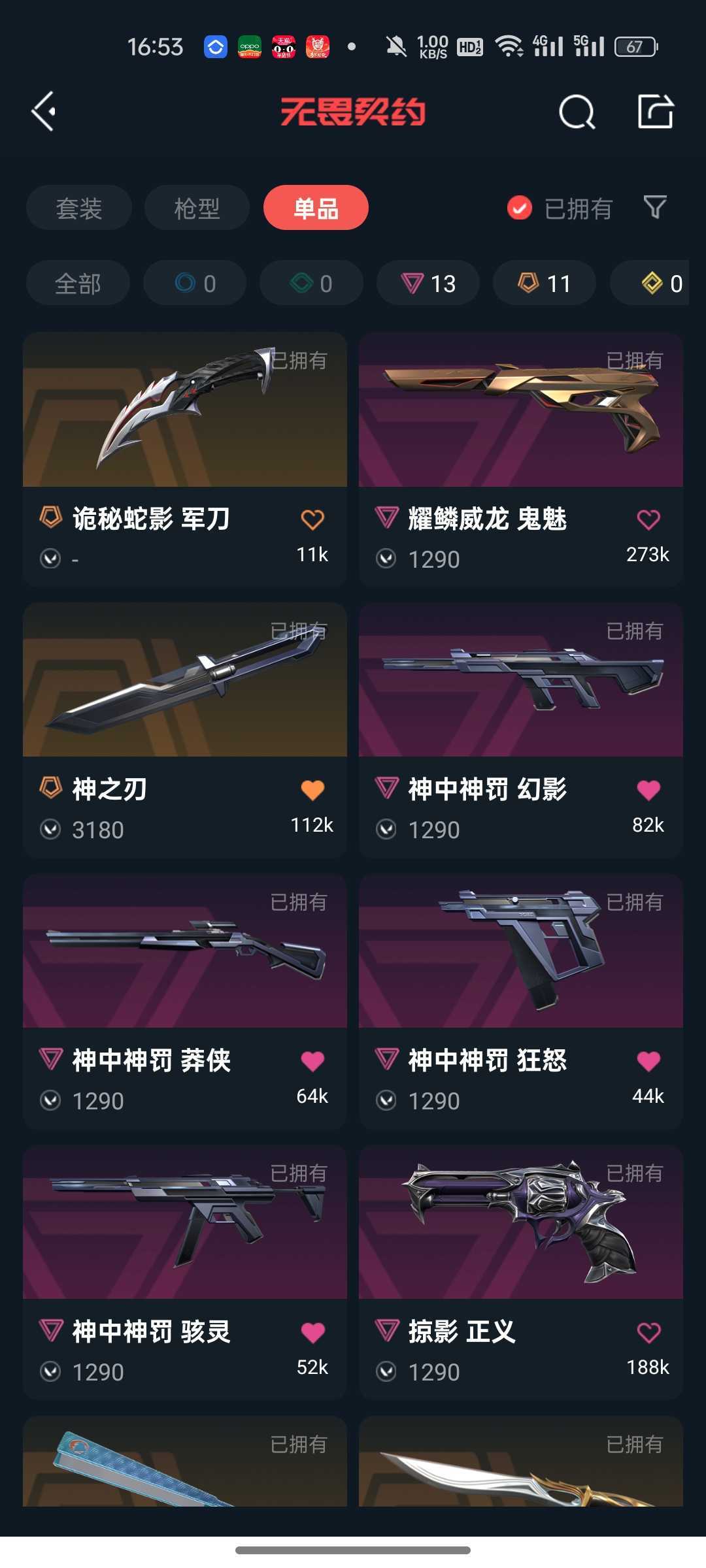Open the funnel filter options
Viewport: 706px width, 1568px height.
[x=655, y=208]
